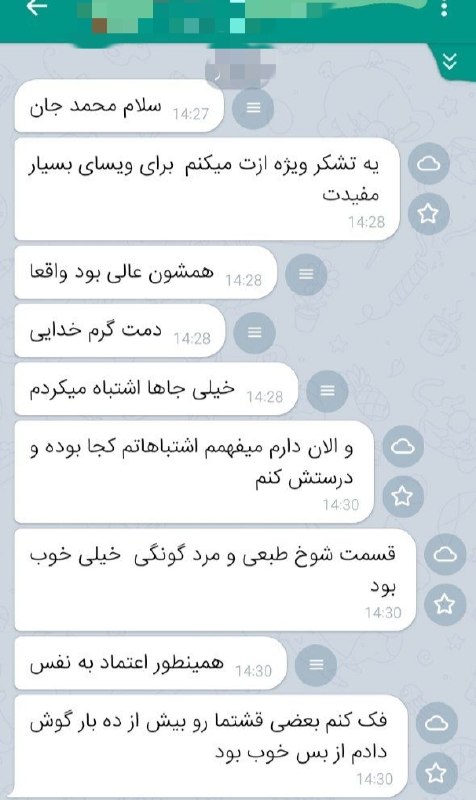Open options icon beside 'همینطور اعتماد به نفس'
Viewport: 476px width, 800px height.
point(316,664)
